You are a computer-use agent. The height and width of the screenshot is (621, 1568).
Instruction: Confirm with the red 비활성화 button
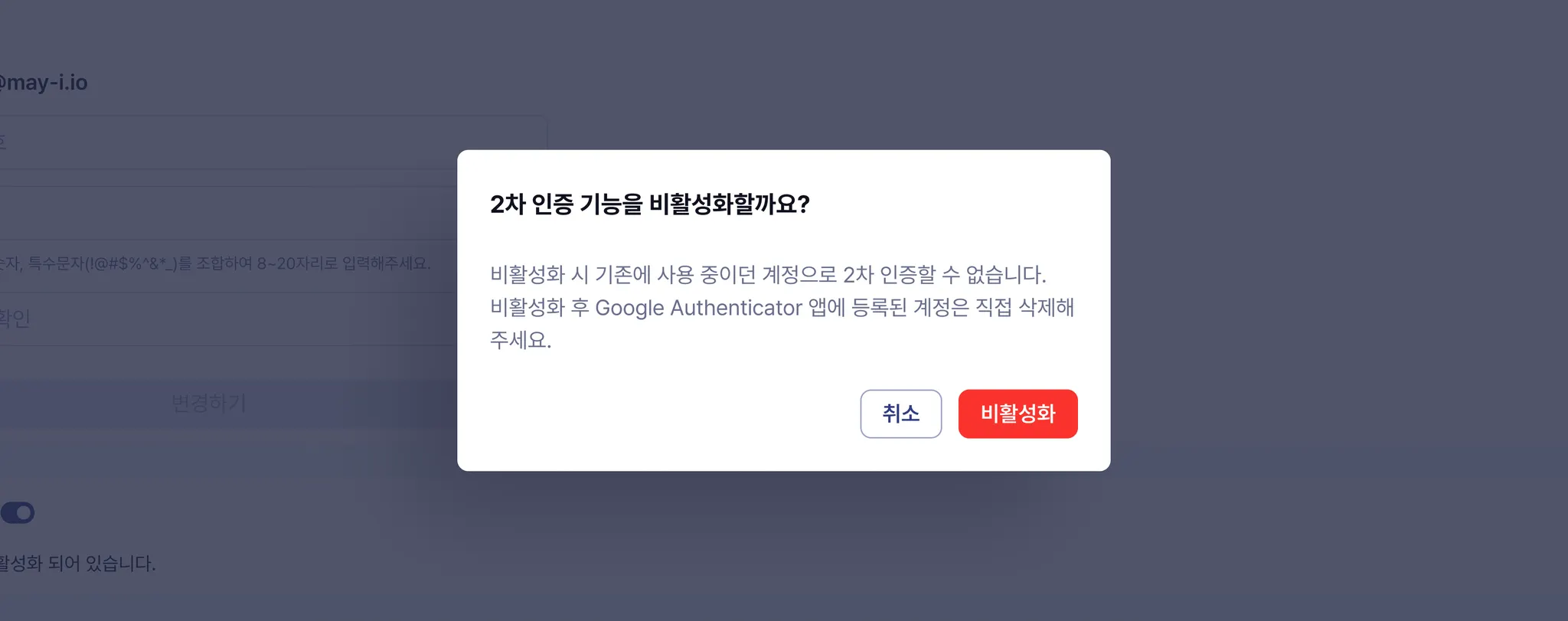(1018, 413)
